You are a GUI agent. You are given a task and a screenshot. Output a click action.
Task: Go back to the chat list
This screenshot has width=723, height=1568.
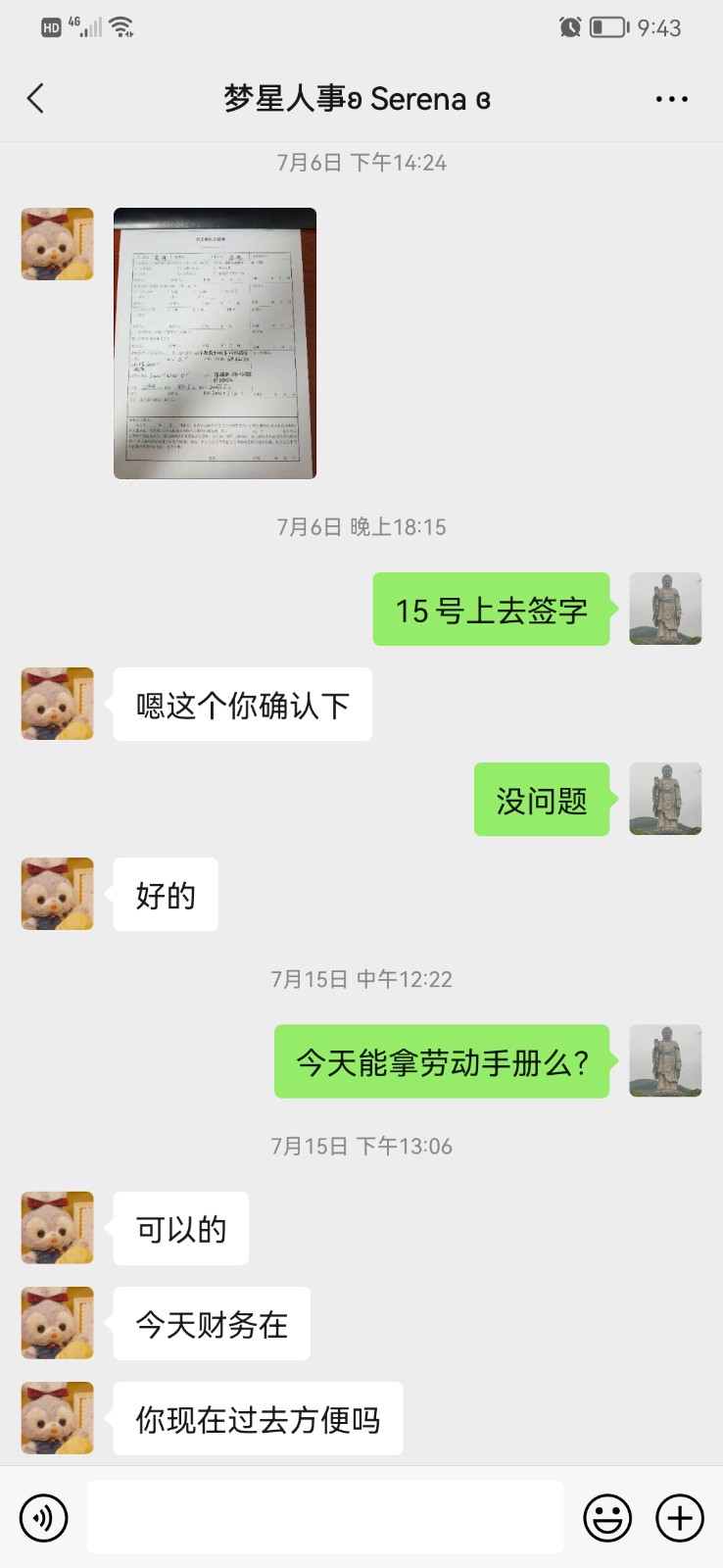(36, 98)
